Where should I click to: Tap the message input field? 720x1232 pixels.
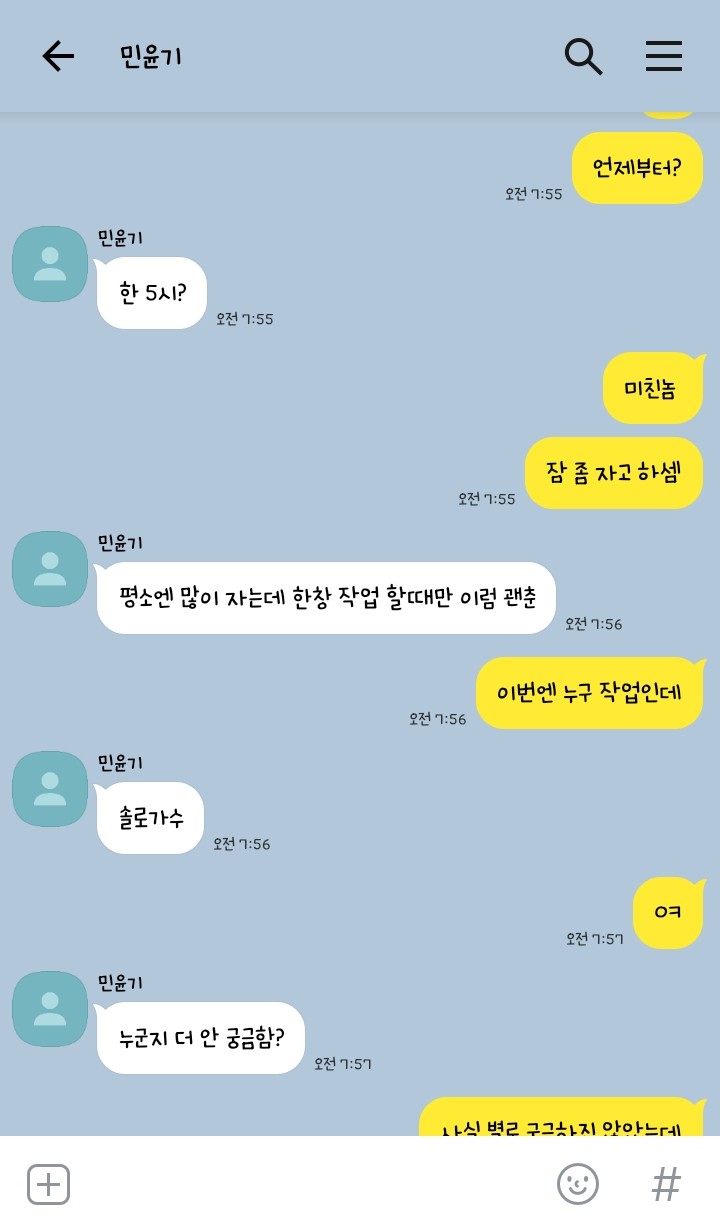click(310, 1185)
